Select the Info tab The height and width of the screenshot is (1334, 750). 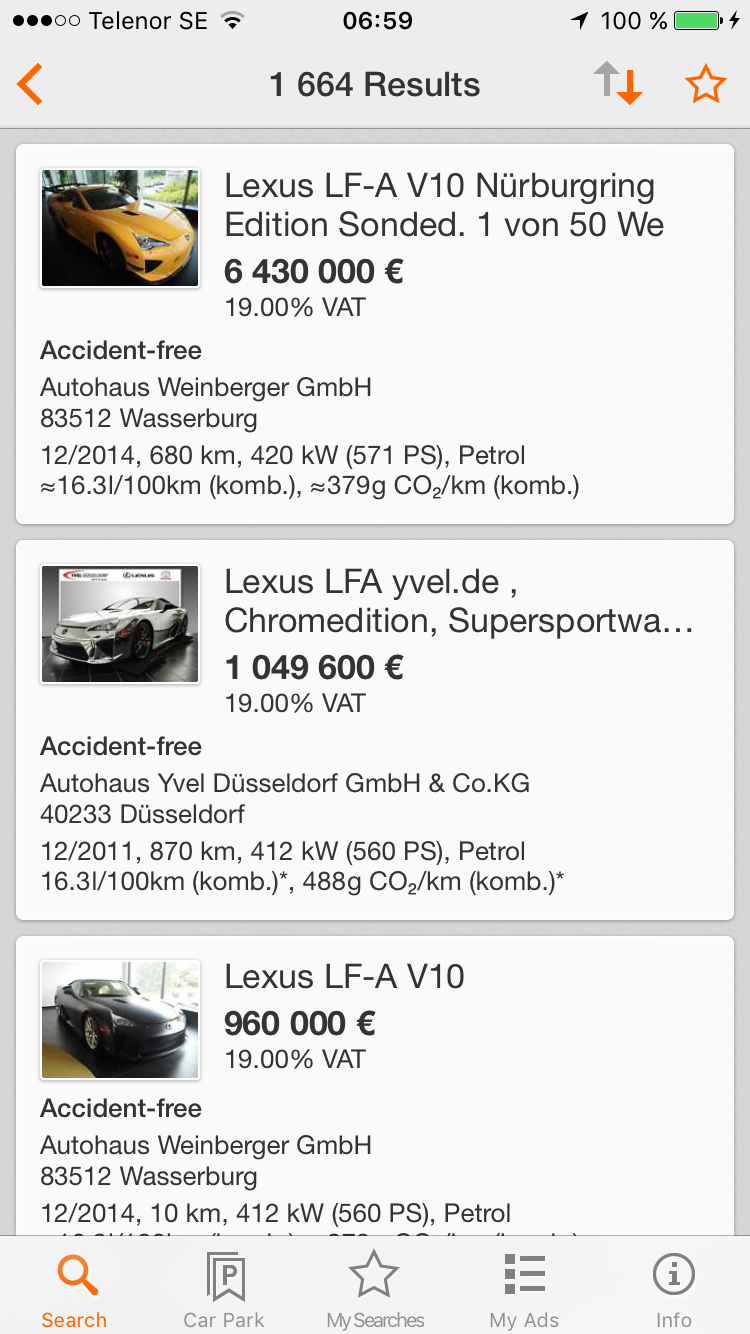click(674, 1288)
